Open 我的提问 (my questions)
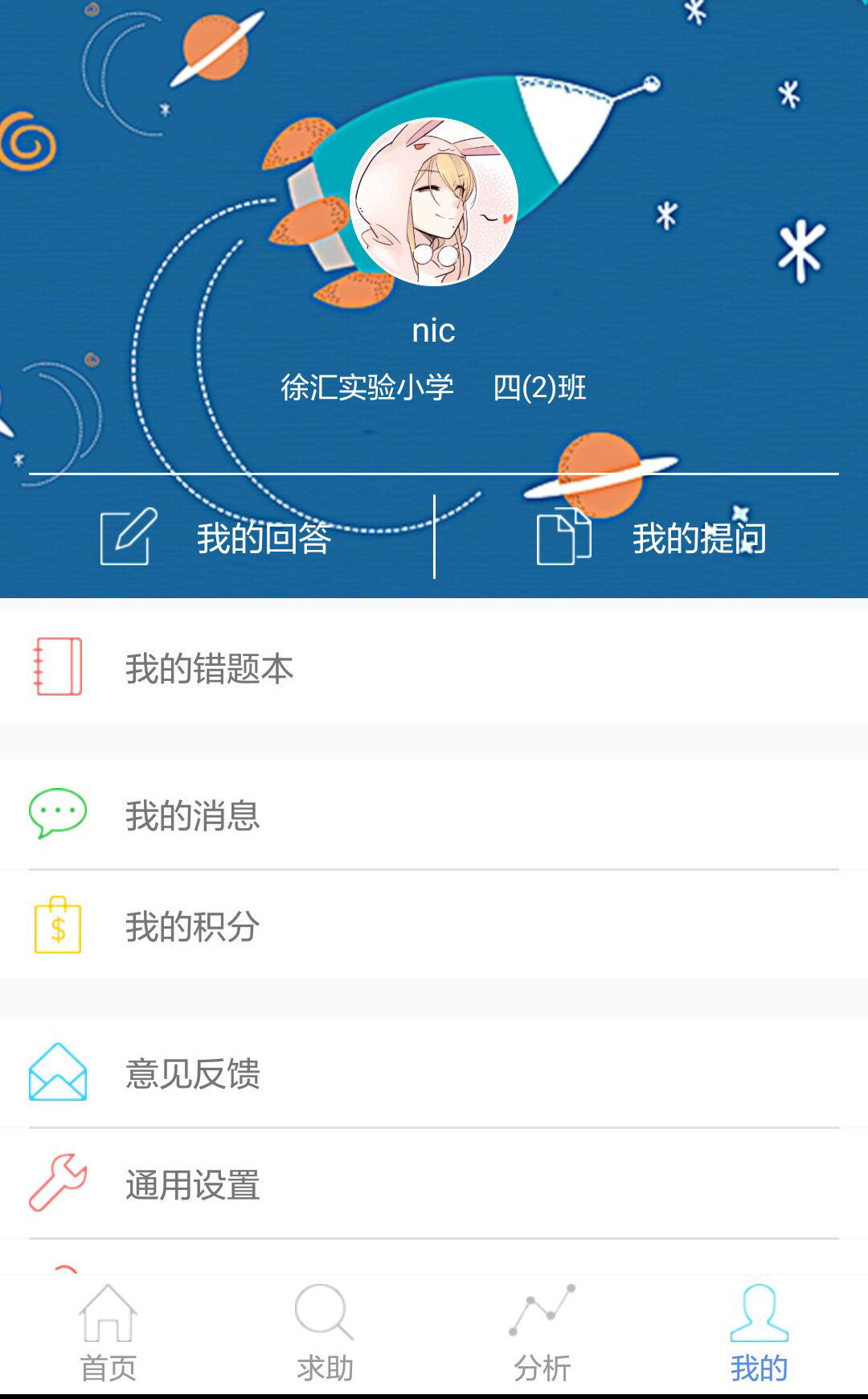Screen dimensions: 868x1399 (x=651, y=537)
